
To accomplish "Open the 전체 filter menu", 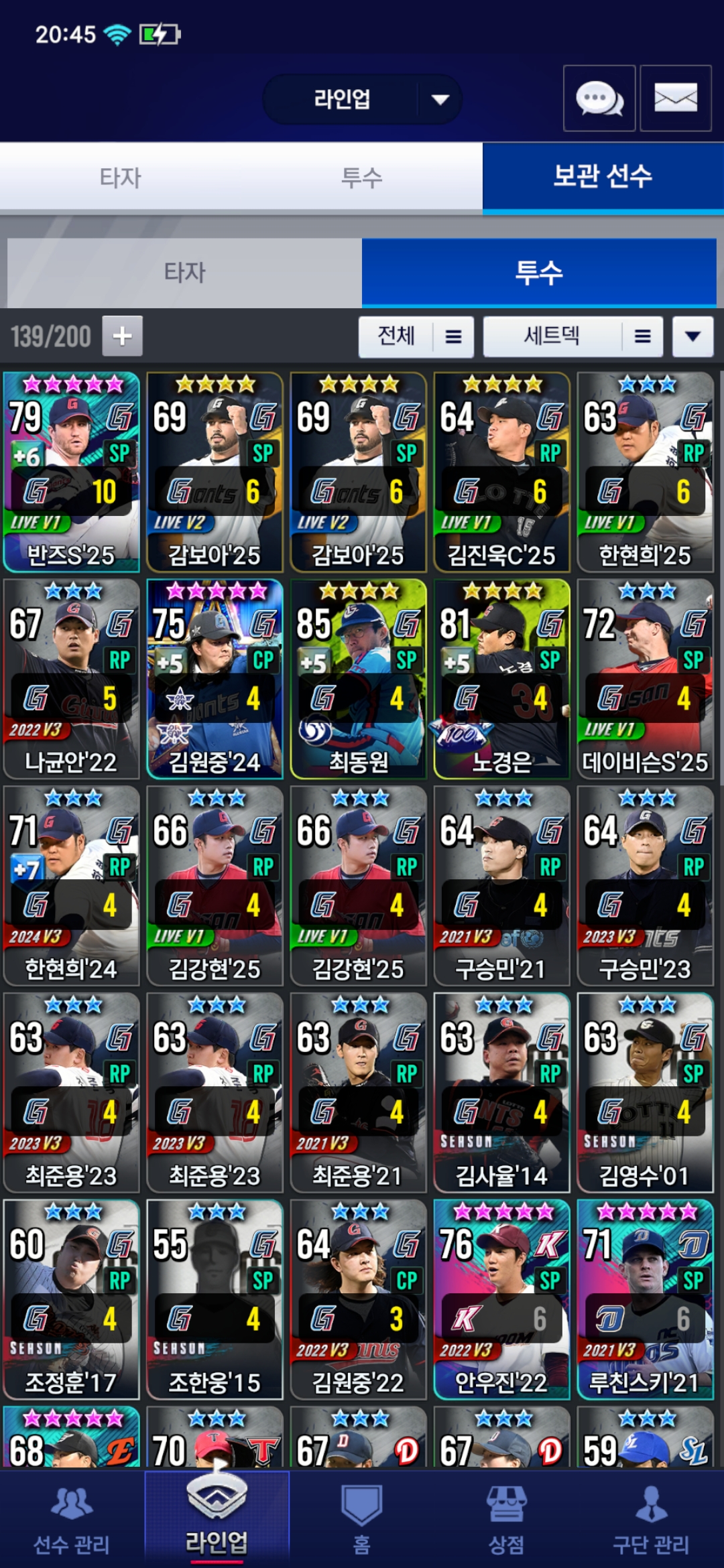I will (x=416, y=336).
